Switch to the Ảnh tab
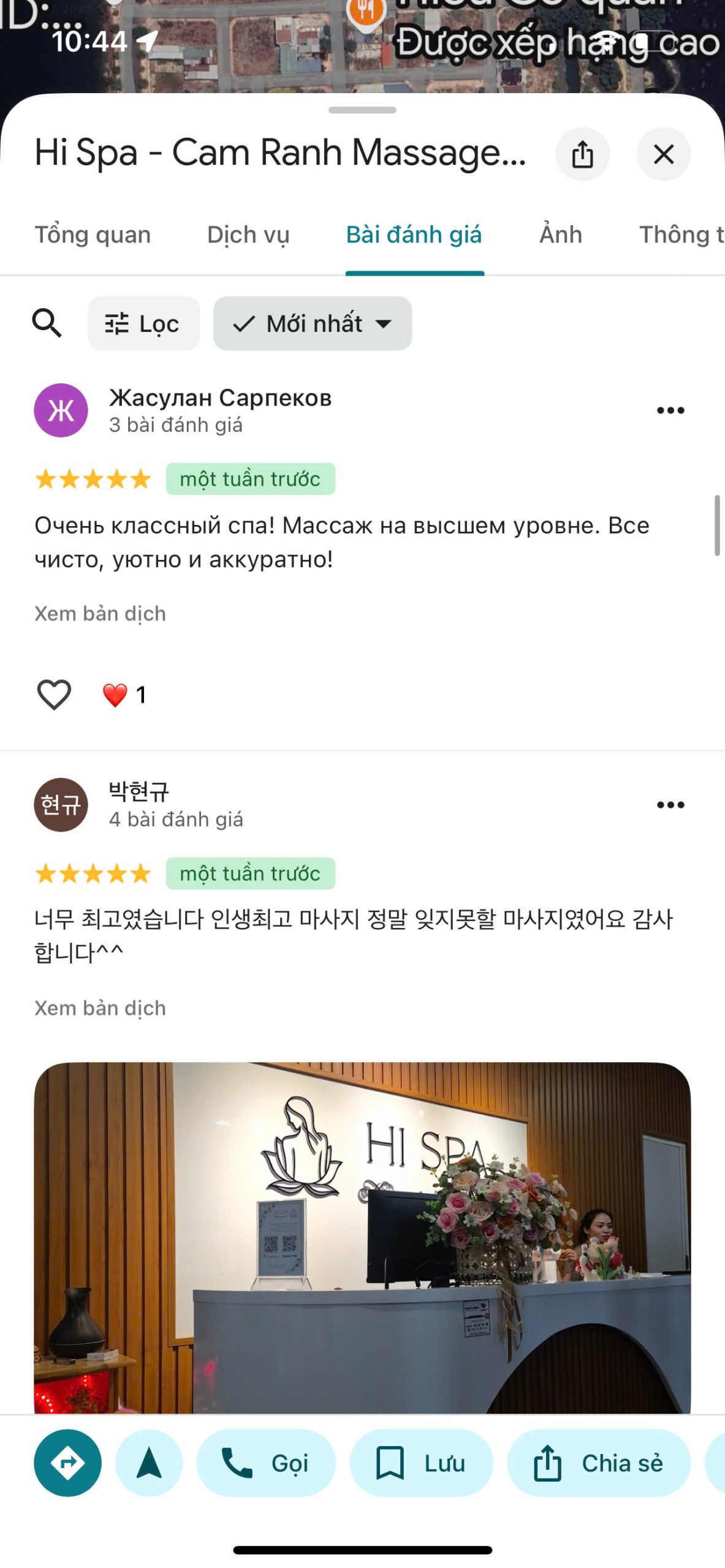 point(560,235)
